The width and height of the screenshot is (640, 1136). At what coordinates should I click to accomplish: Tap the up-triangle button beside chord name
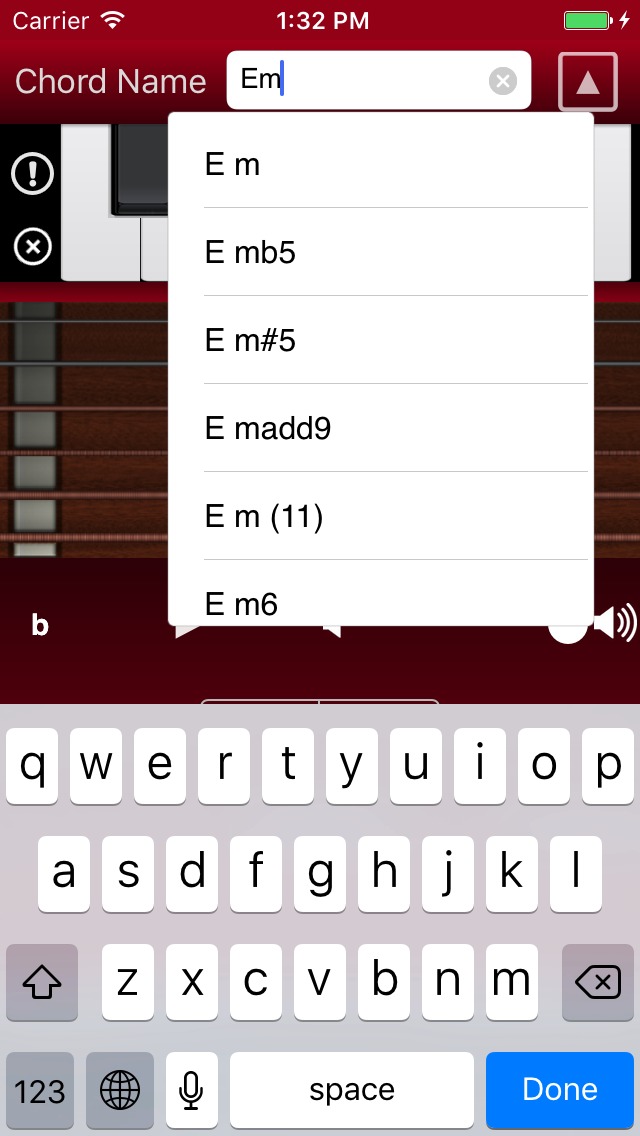[x=588, y=82]
